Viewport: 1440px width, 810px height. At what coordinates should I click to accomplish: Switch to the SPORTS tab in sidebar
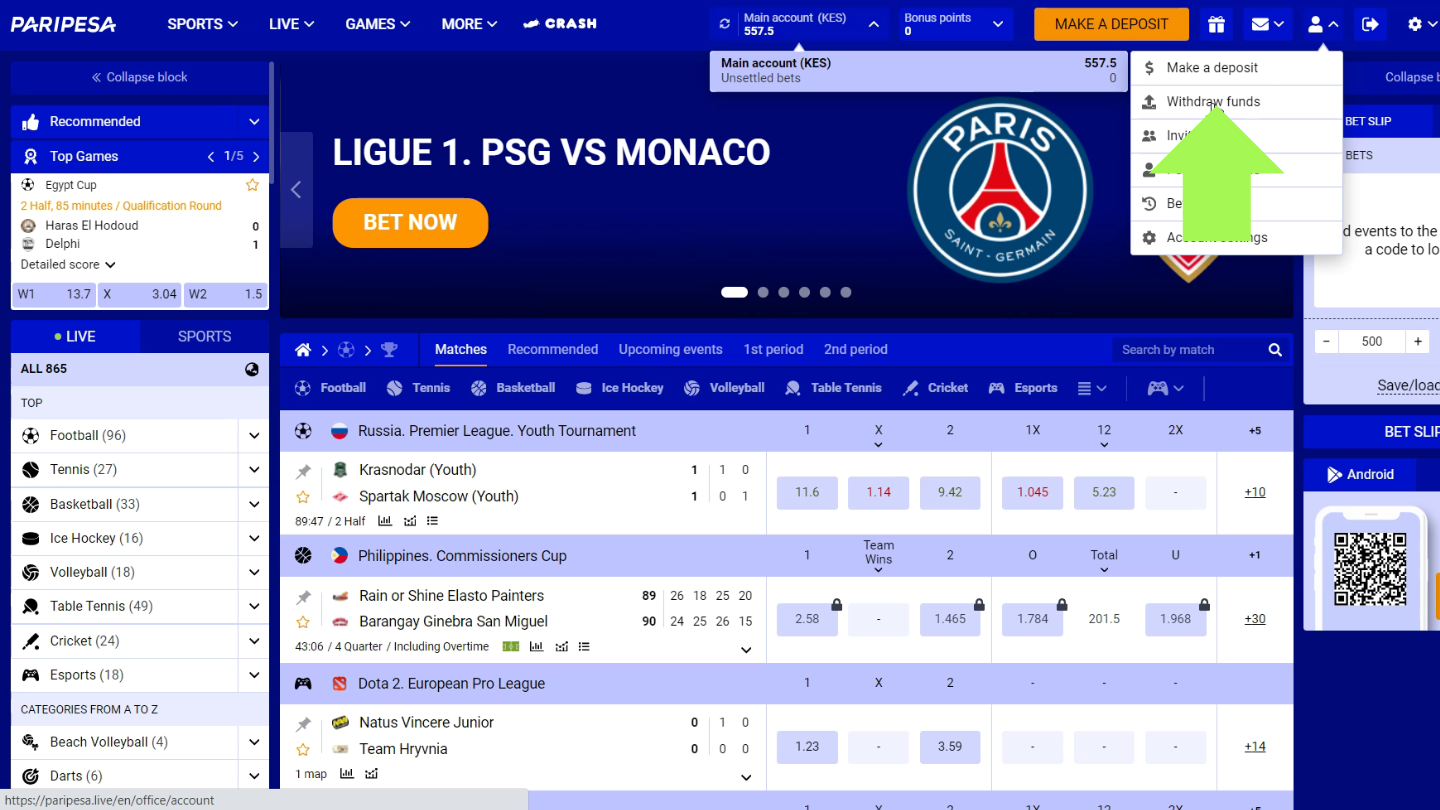pyautogui.click(x=204, y=337)
